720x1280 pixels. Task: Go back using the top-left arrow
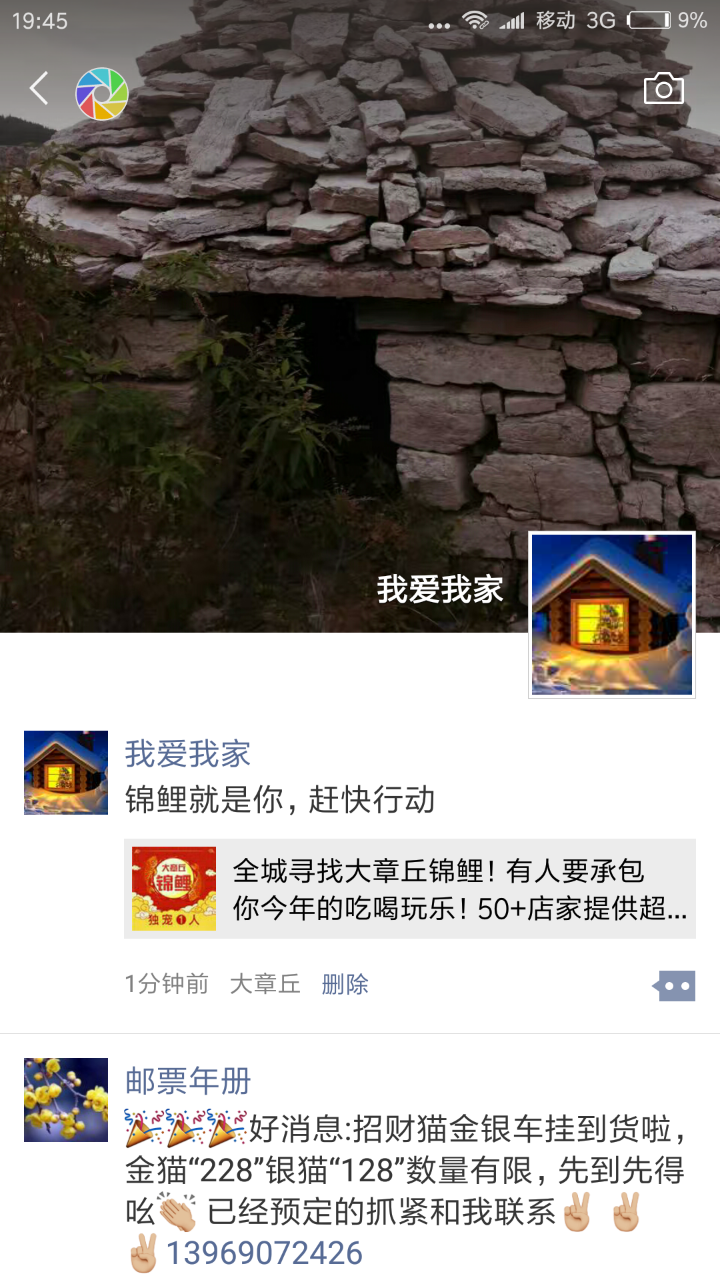pyautogui.click(x=39, y=89)
